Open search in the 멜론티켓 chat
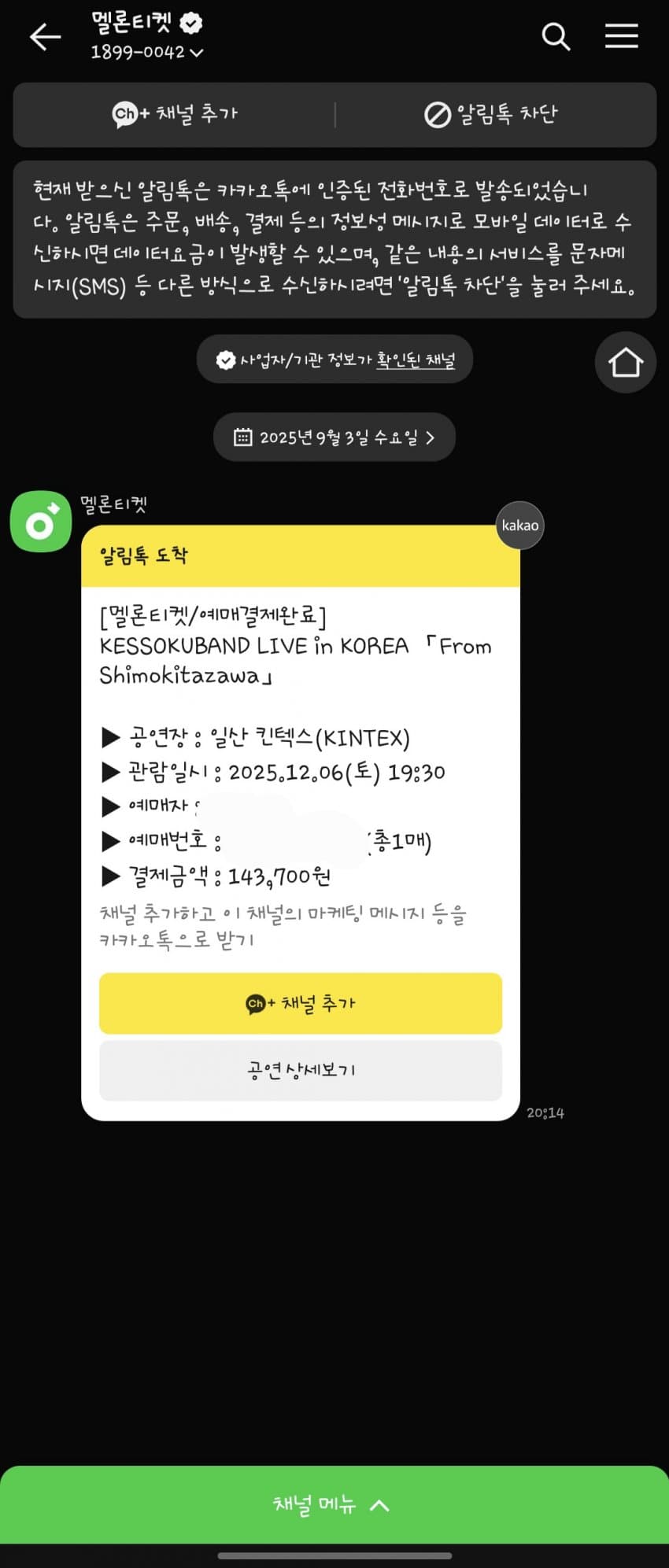The image size is (669, 1568). [556, 36]
